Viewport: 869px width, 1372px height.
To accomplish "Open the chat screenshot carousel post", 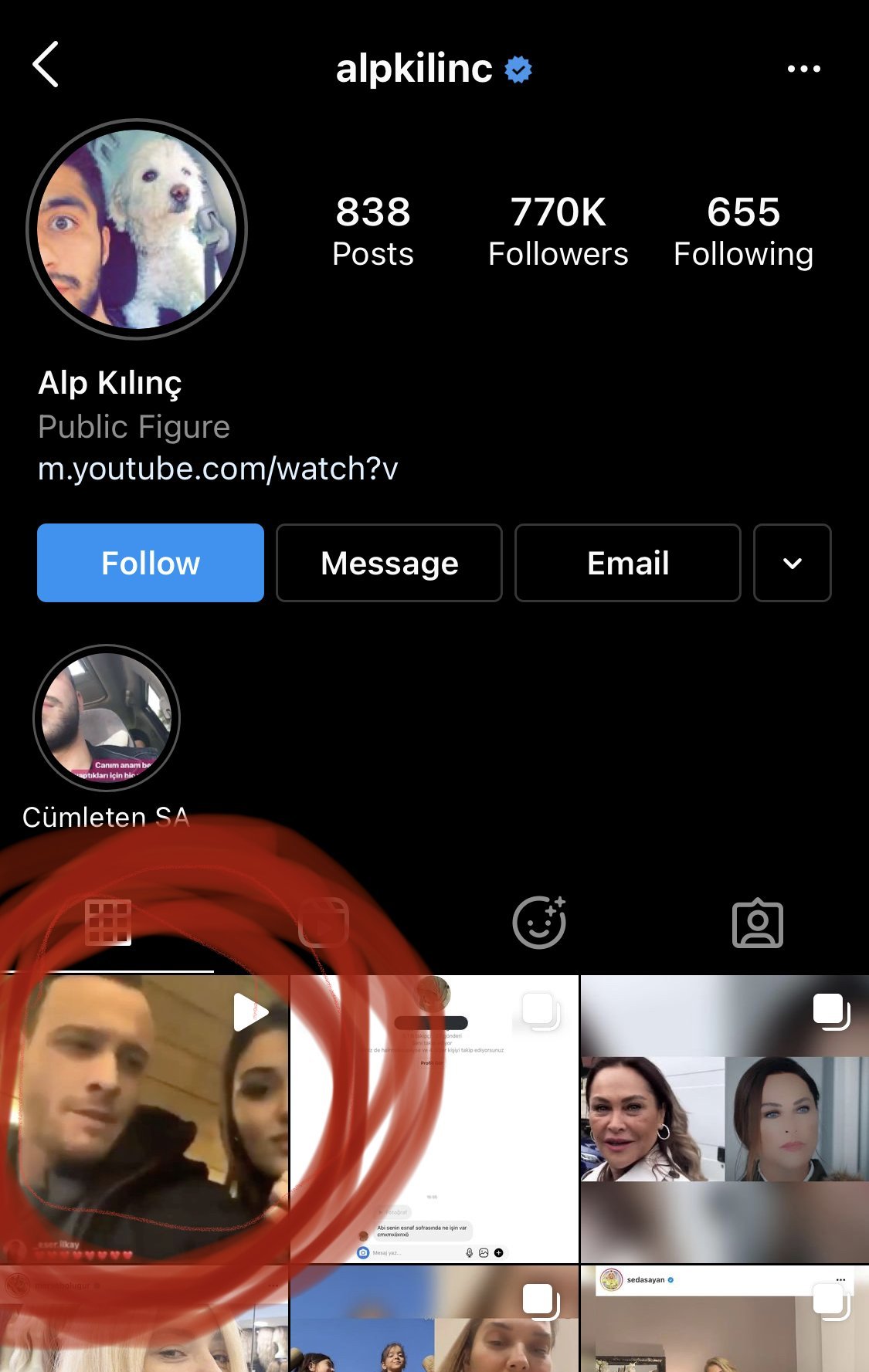I will coord(434,1120).
